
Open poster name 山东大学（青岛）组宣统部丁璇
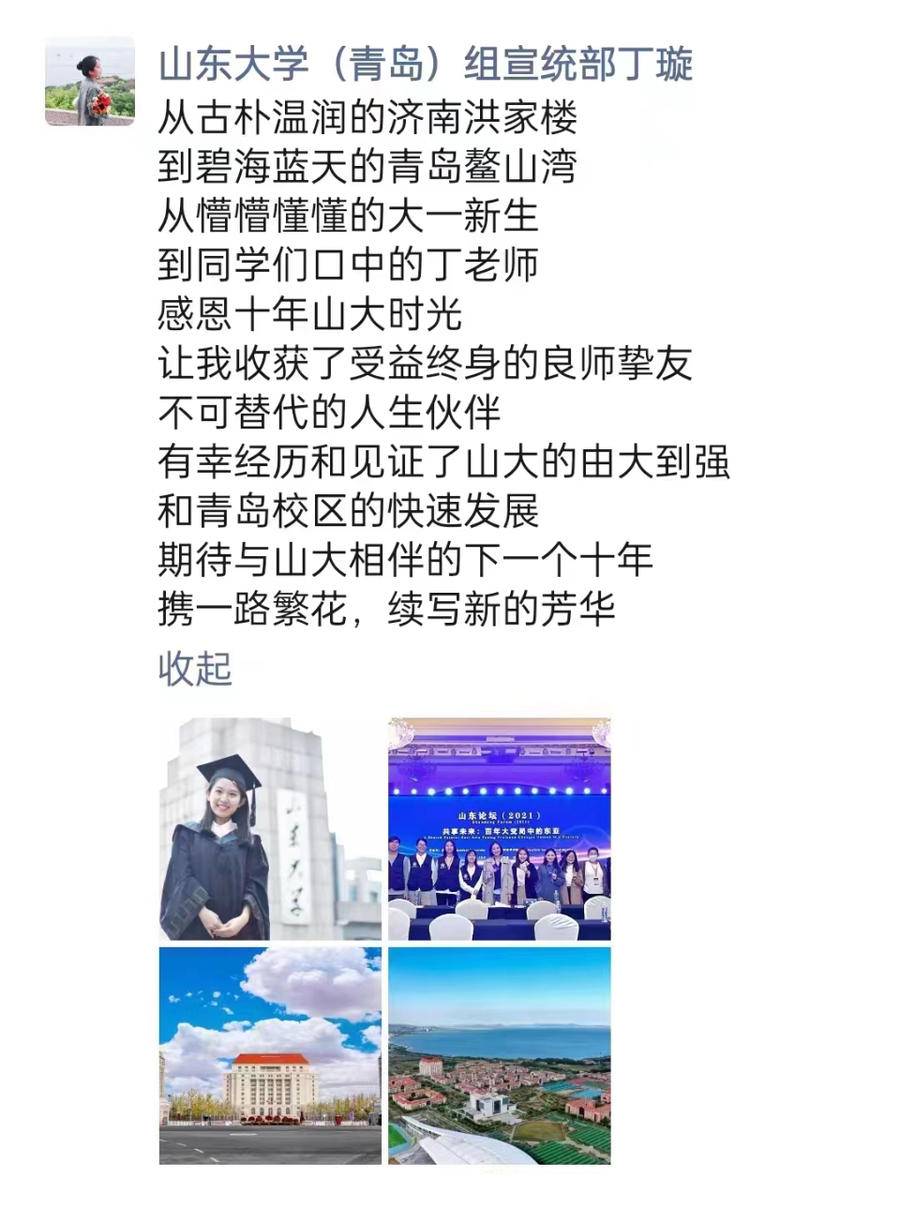425,66
